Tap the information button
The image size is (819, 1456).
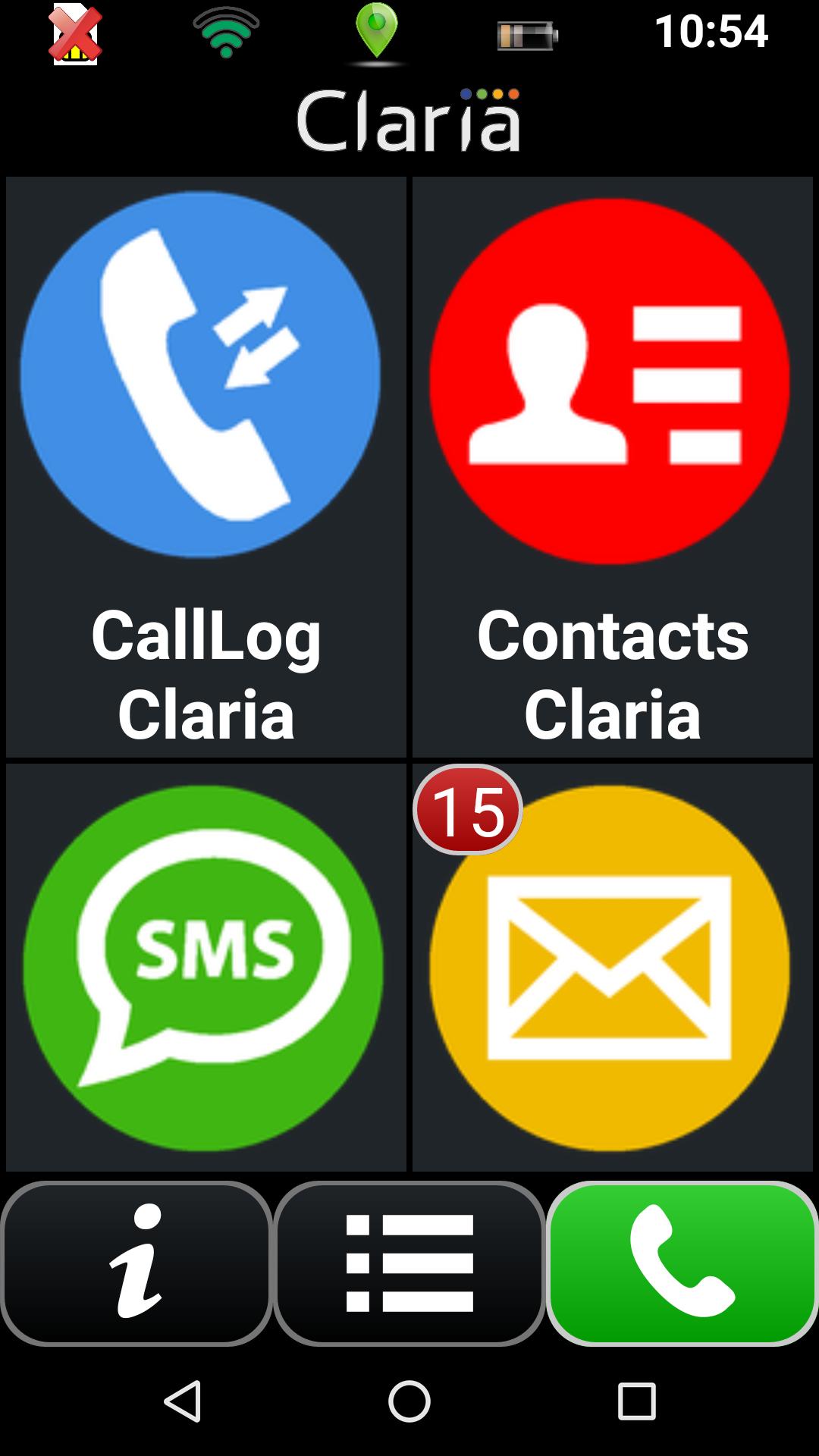pos(137,1263)
